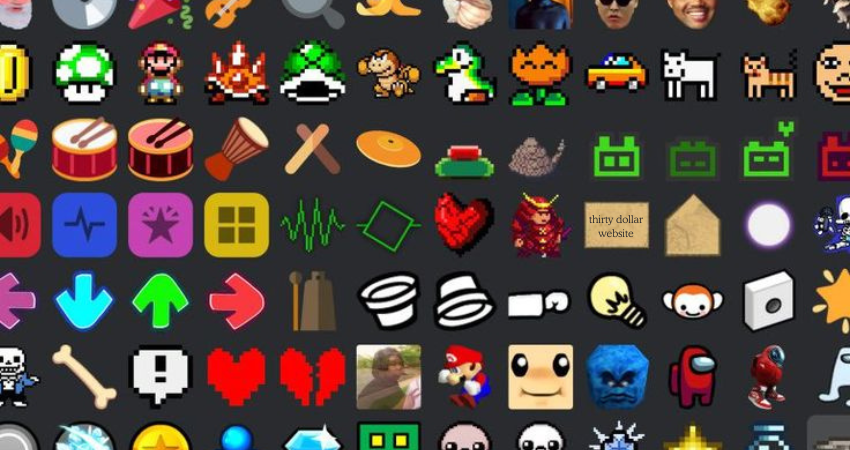Viewport: 850px width, 450px height.
Task: Tap the thirty dollar website tile
Action: click(x=616, y=225)
